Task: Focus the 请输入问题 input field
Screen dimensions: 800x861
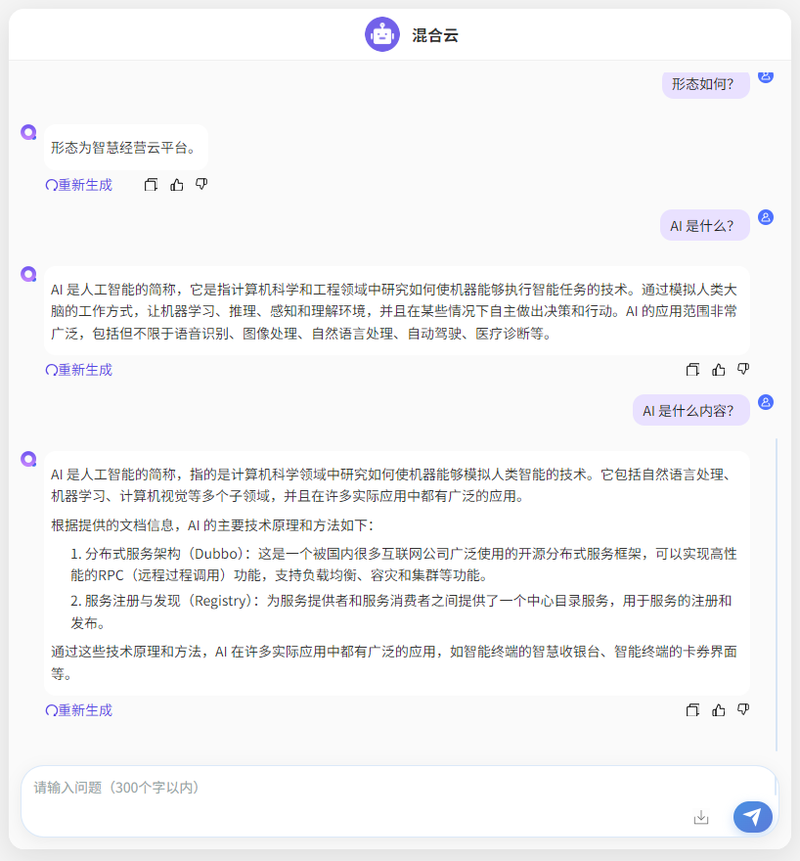Action: click(350, 788)
